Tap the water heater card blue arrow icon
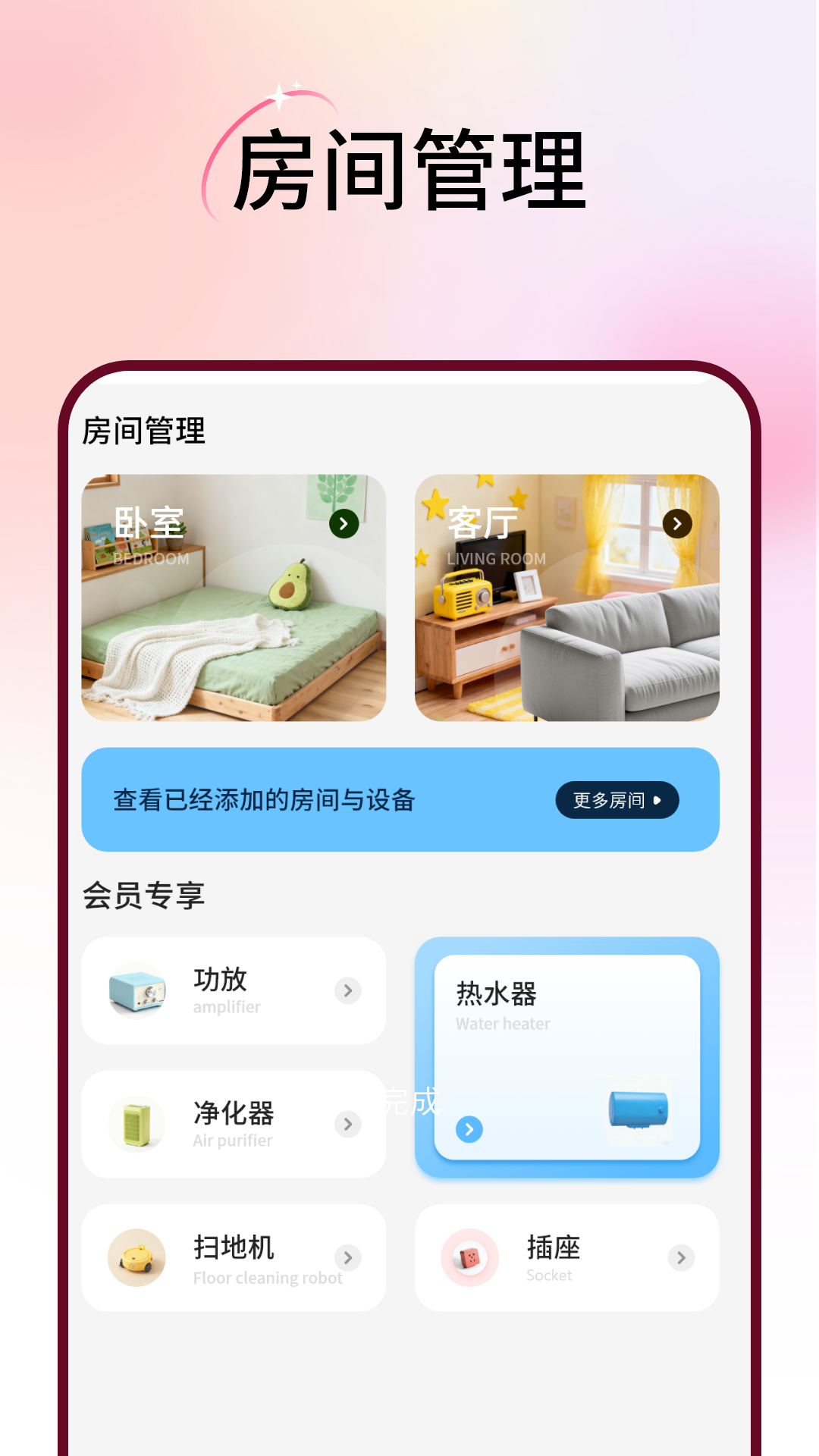 click(x=469, y=1128)
